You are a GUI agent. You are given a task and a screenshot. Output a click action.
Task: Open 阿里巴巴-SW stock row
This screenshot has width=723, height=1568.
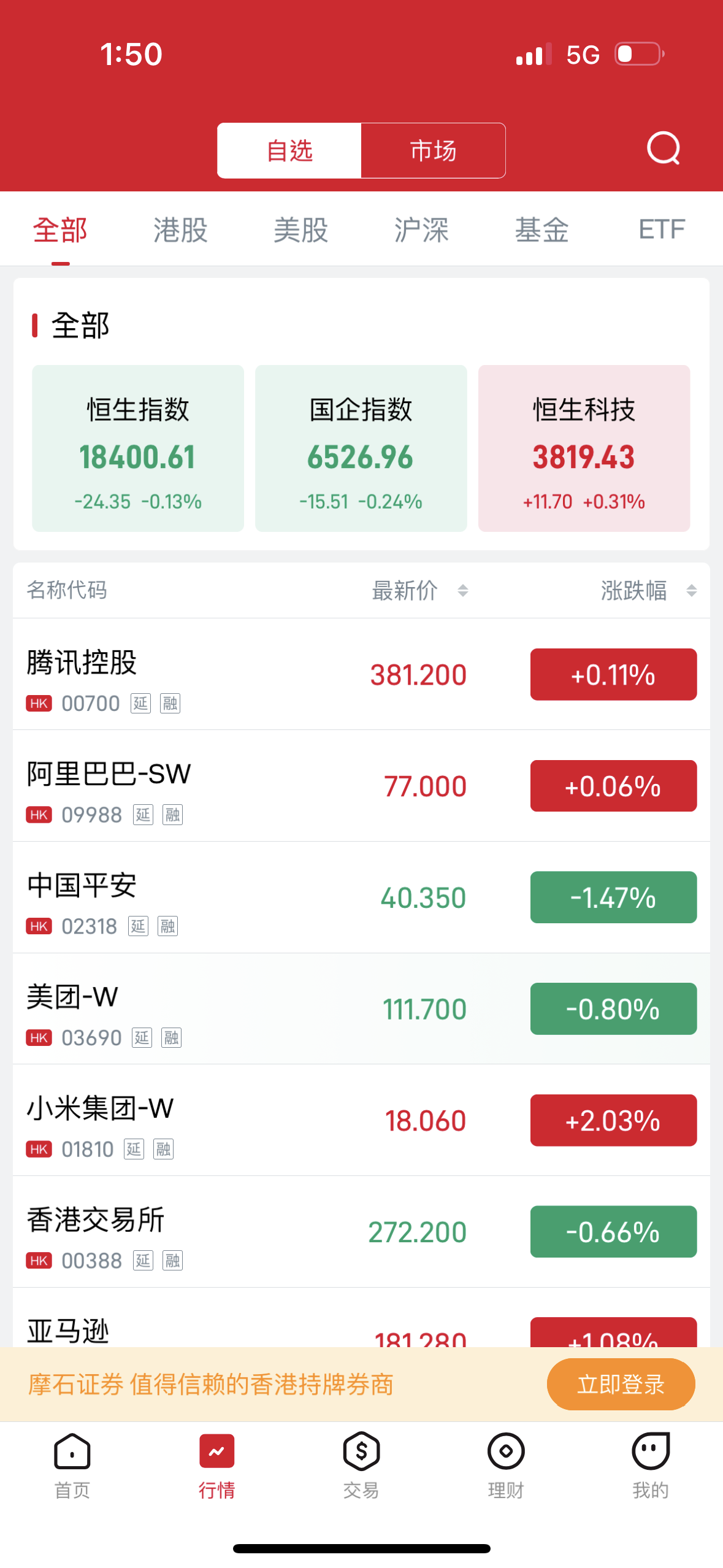pyautogui.click(x=245, y=786)
